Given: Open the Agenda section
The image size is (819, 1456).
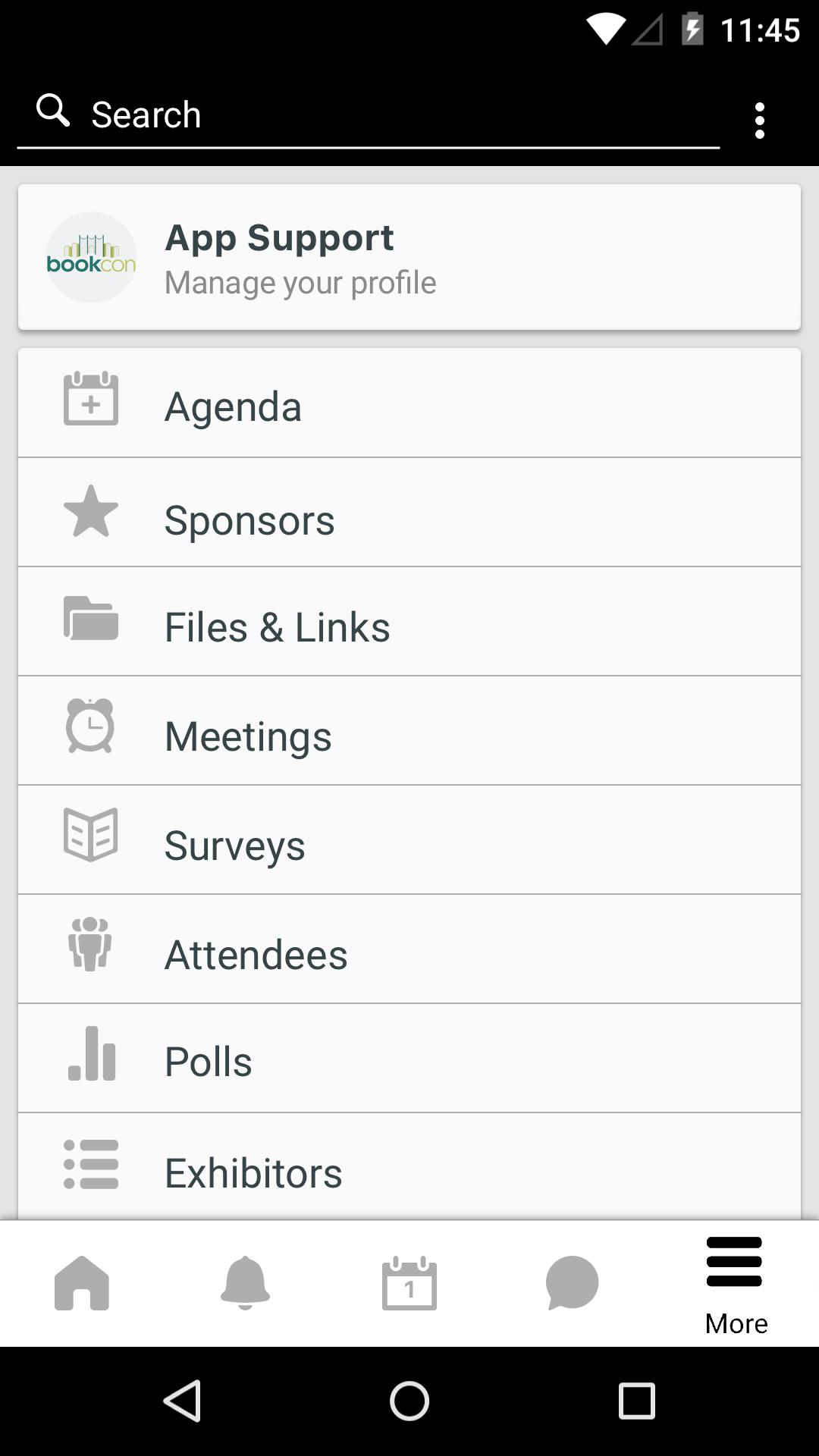Looking at the screenshot, I should coord(409,404).
